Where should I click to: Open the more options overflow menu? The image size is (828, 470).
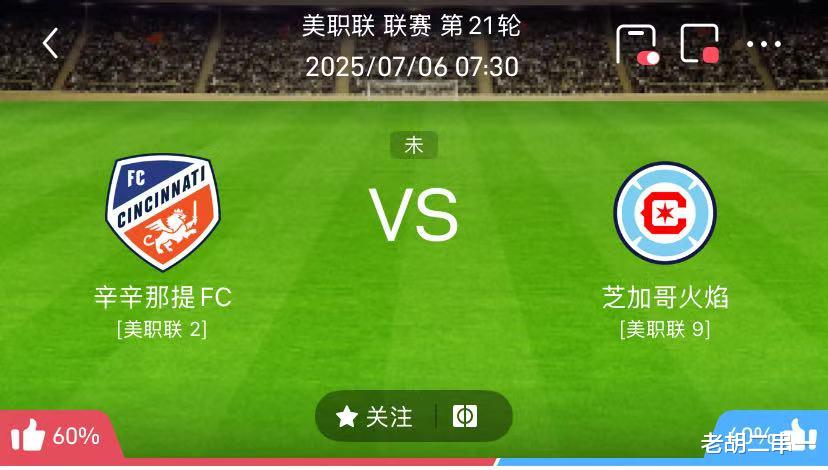(764, 44)
